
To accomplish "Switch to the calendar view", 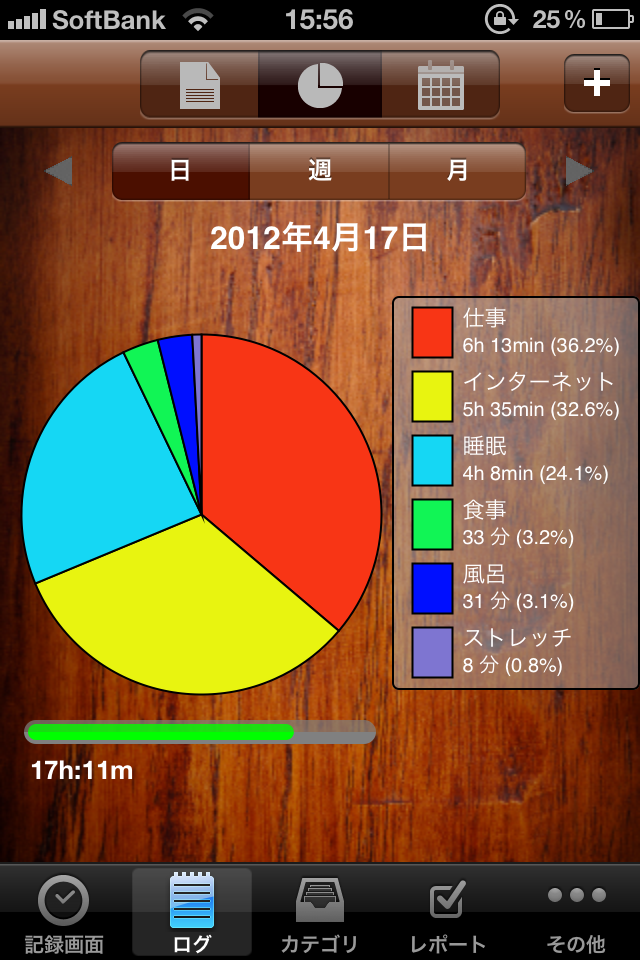I will click(x=439, y=85).
